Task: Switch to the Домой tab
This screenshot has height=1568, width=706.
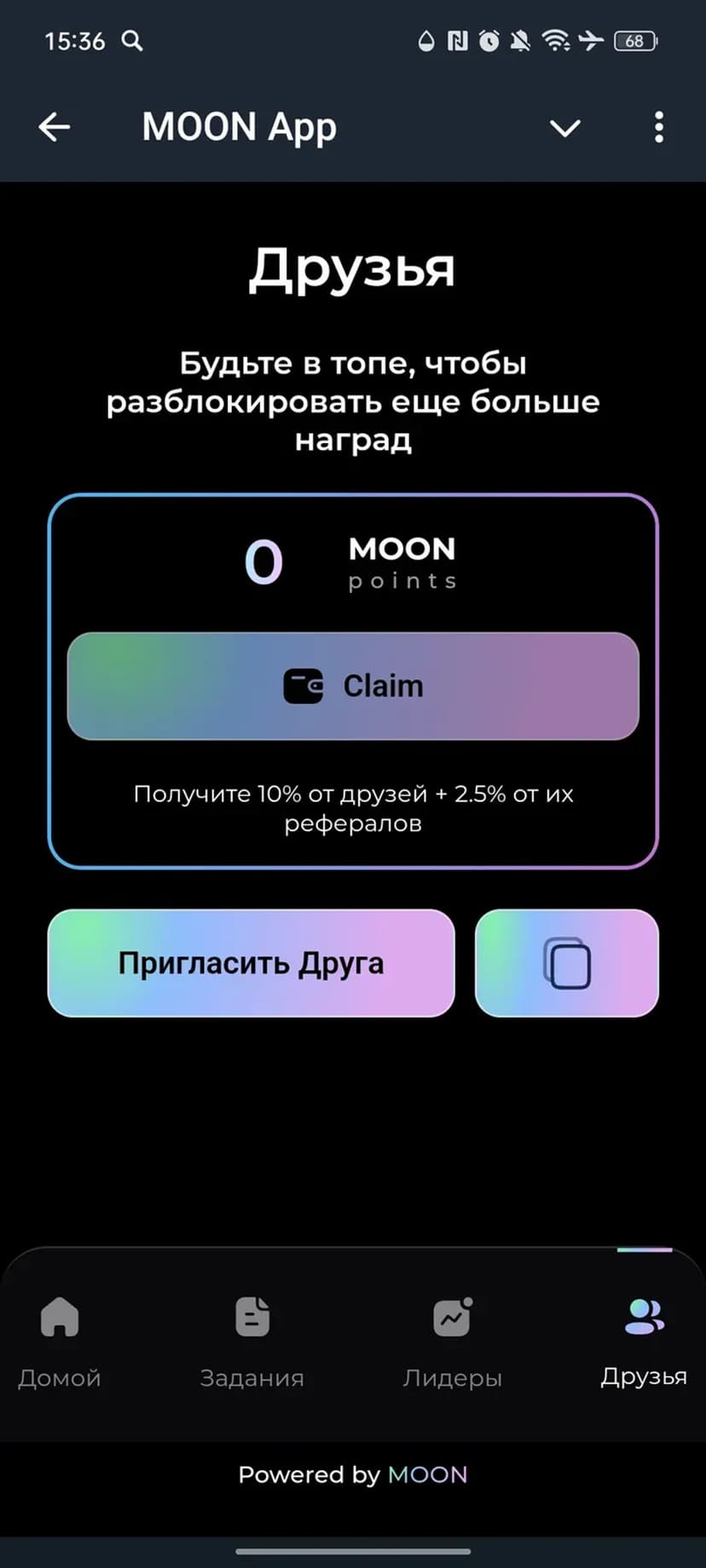Action: 60,1340
